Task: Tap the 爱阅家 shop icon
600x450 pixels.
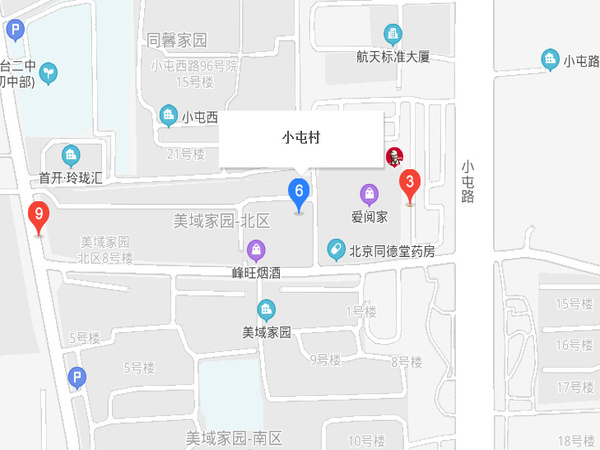Action: tap(369, 193)
